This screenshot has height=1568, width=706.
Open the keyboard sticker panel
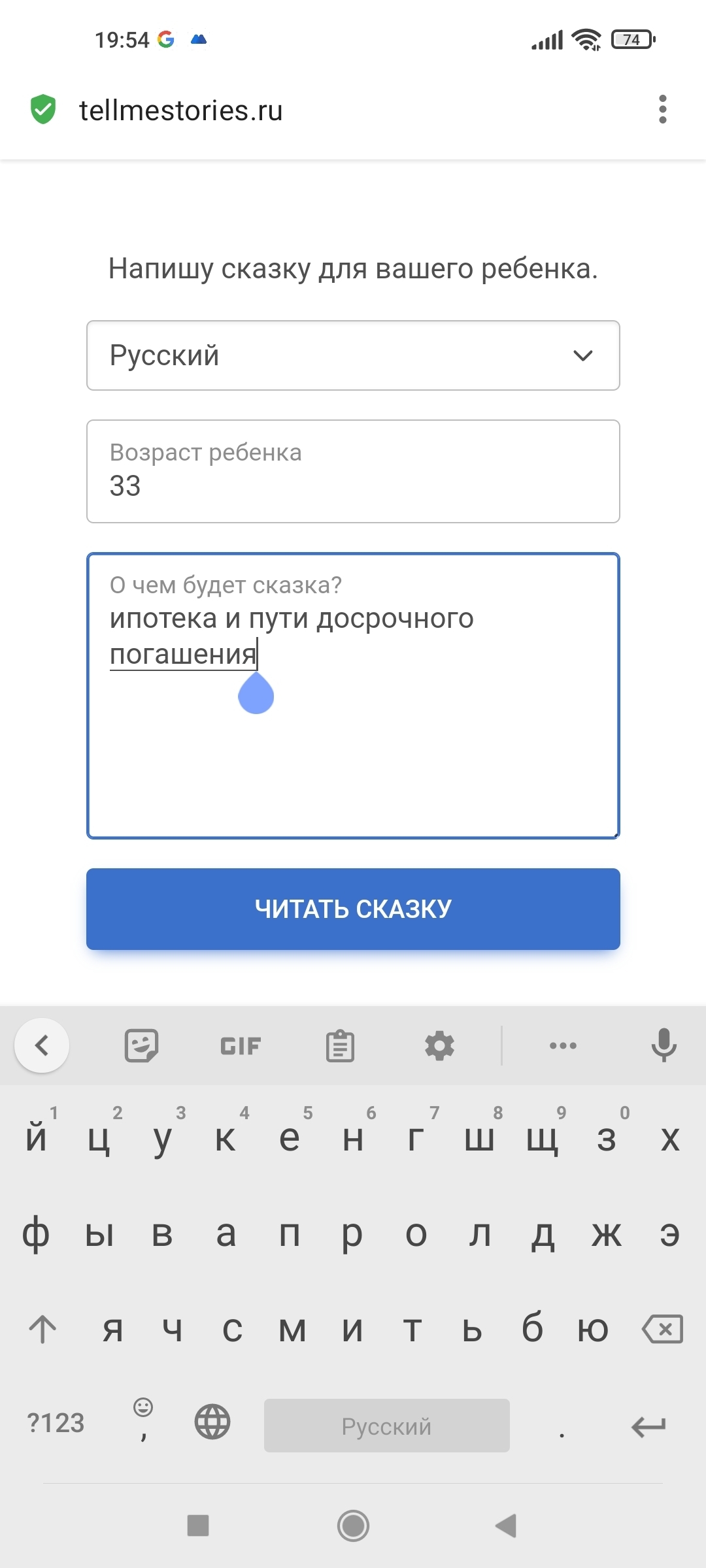click(141, 1045)
